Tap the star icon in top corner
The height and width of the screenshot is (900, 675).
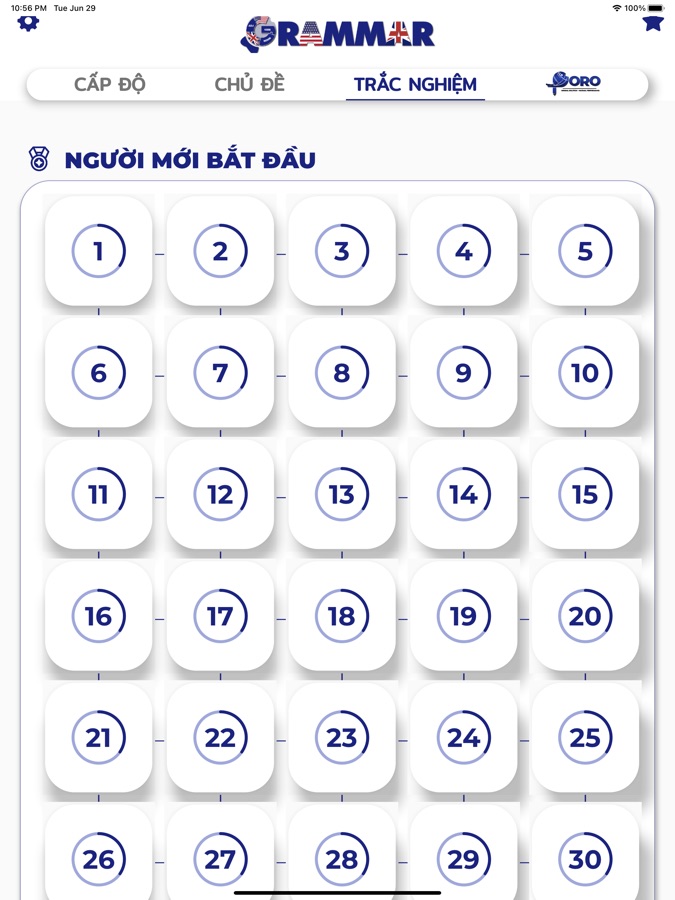point(652,23)
